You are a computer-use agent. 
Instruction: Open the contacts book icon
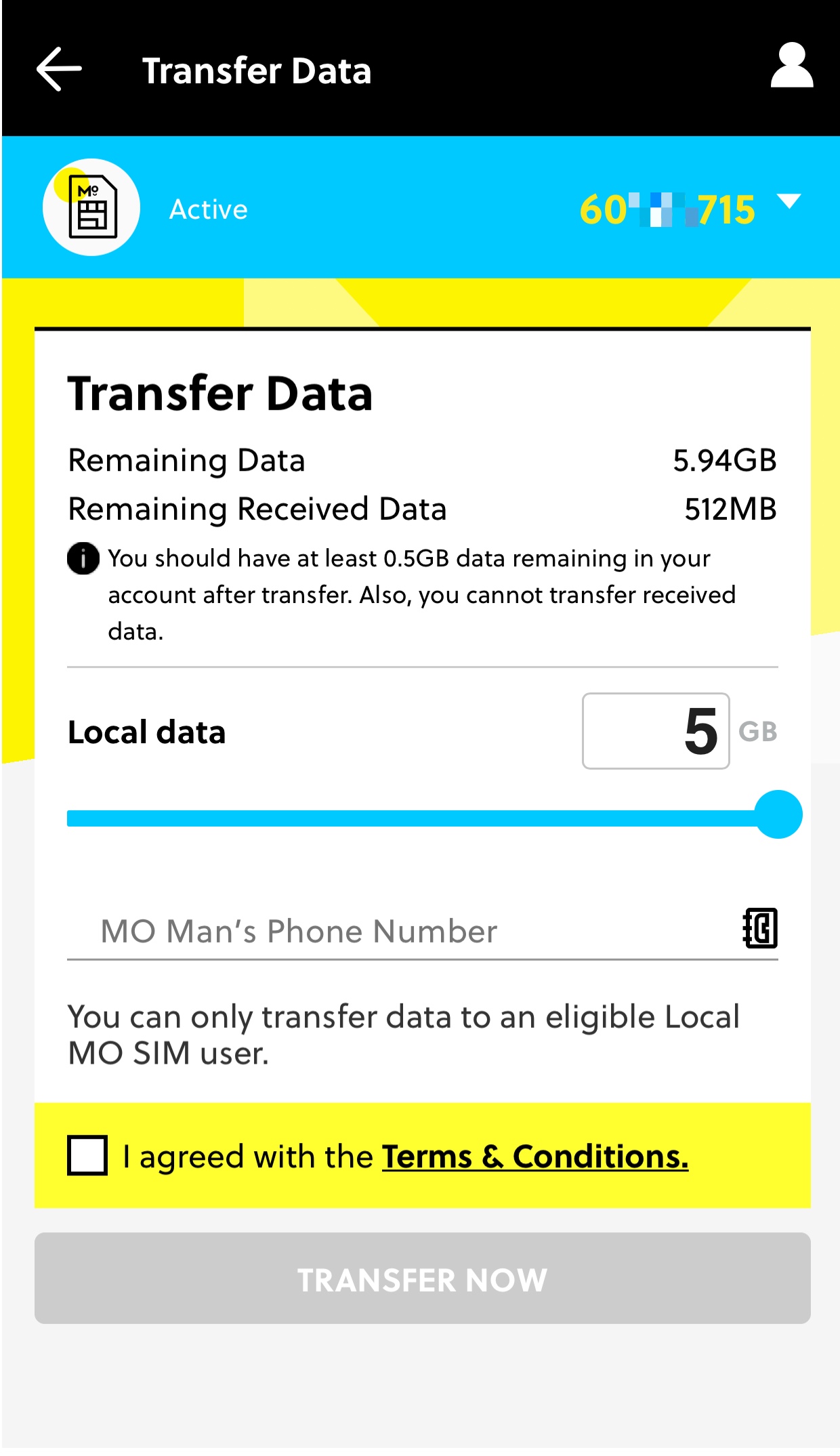[x=760, y=928]
